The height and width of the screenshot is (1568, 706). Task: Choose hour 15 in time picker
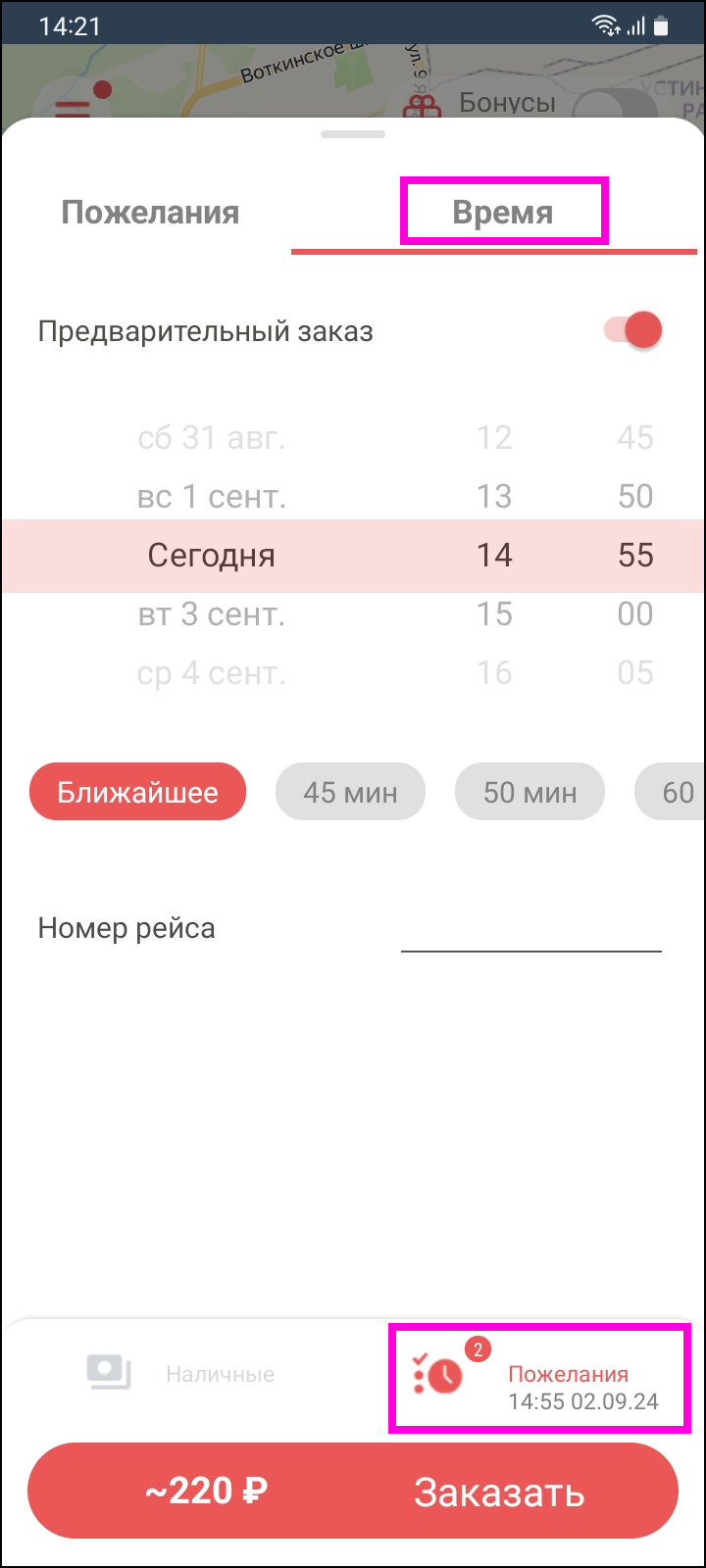click(x=494, y=614)
